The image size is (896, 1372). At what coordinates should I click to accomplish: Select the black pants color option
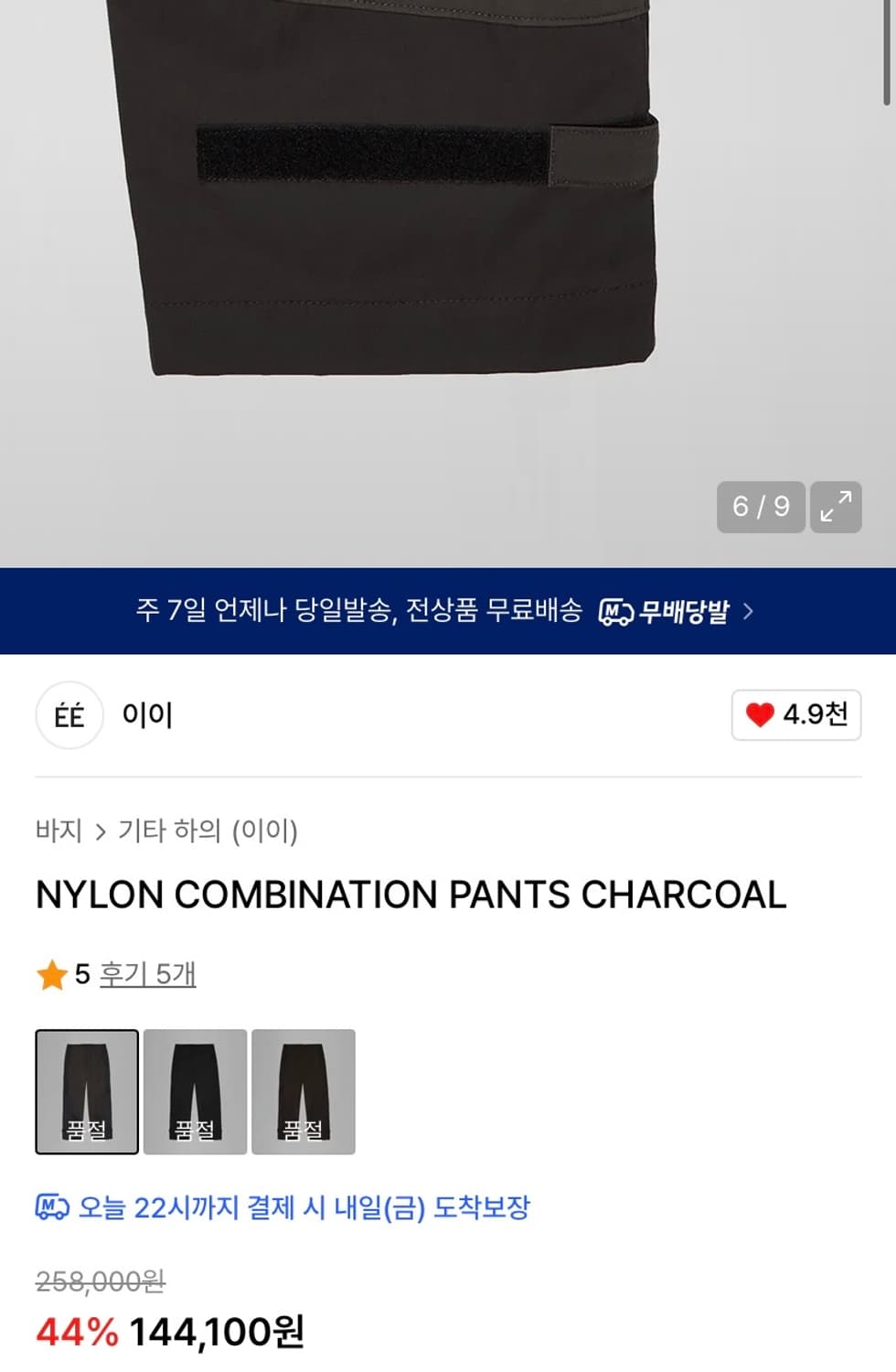click(196, 1092)
